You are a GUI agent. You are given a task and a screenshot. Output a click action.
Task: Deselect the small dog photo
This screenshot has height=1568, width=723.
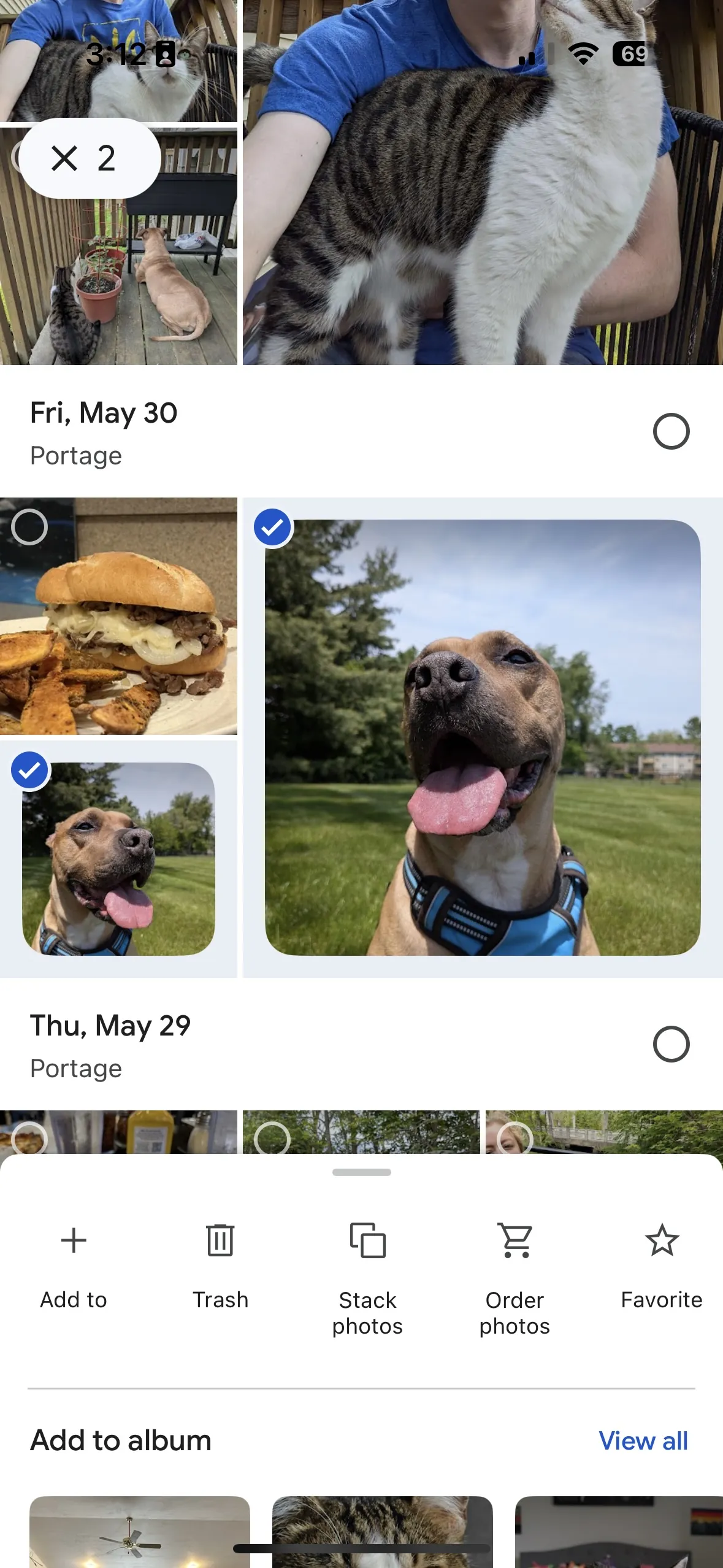(29, 770)
